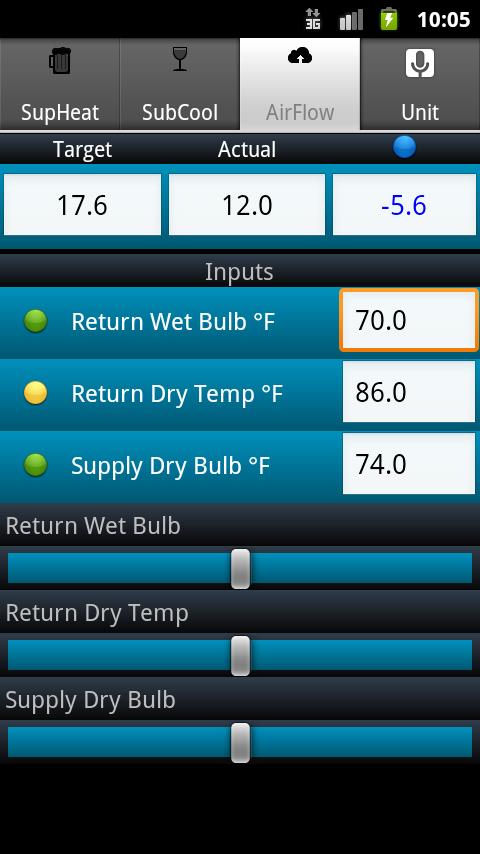Switch to the SupHeat tab
This screenshot has width=480, height=854.
60,84
